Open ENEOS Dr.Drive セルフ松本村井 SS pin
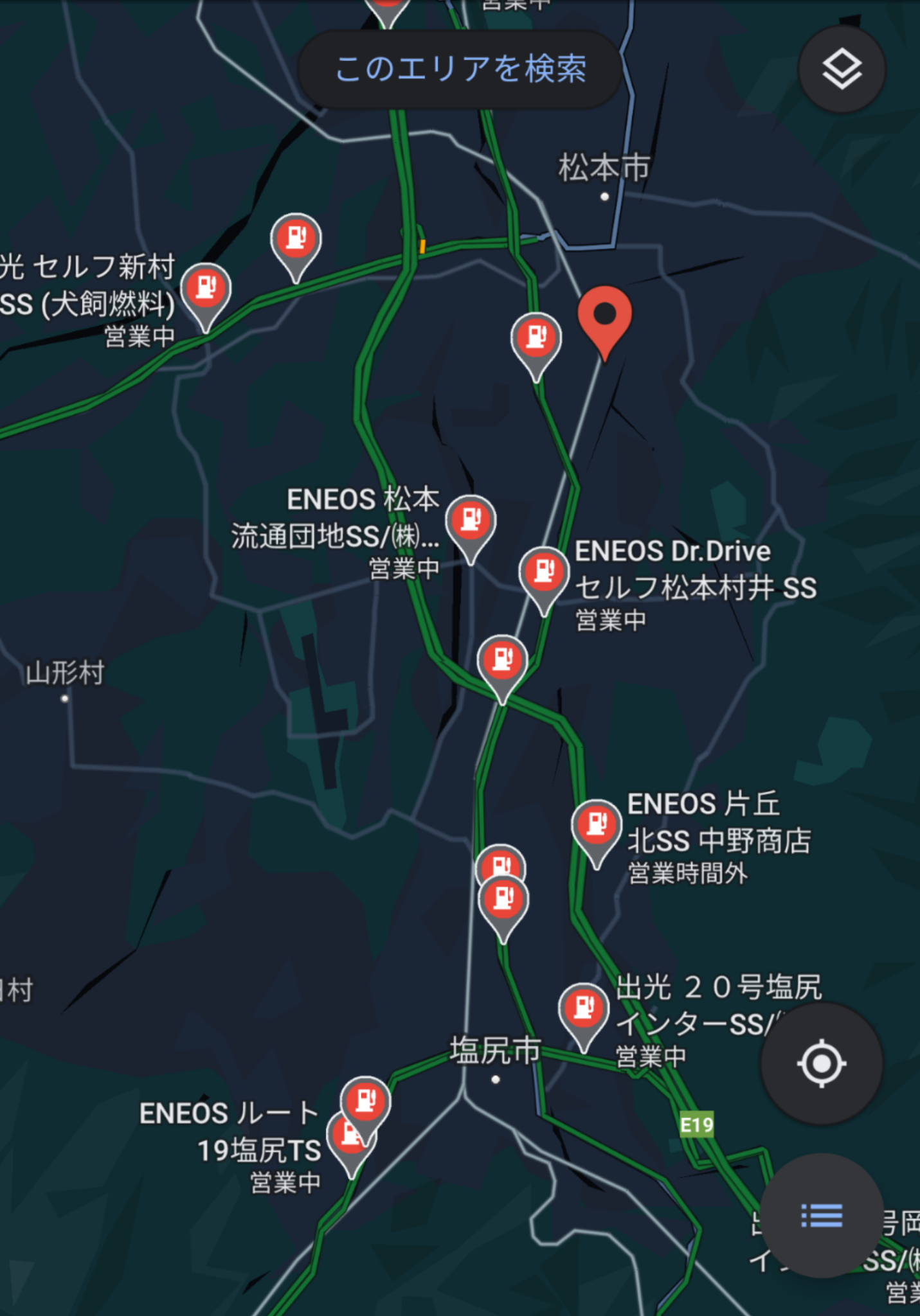920x1316 pixels. tap(544, 573)
